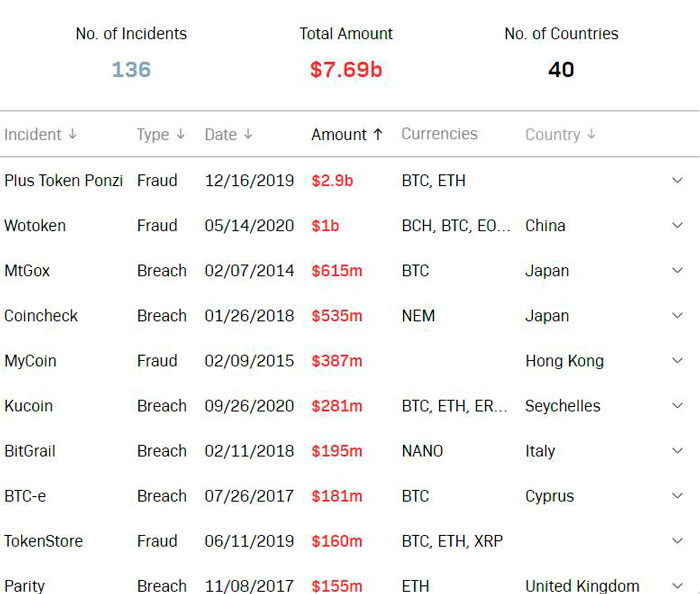Sort table by Country column
700x594 pixels.
[x=560, y=134]
